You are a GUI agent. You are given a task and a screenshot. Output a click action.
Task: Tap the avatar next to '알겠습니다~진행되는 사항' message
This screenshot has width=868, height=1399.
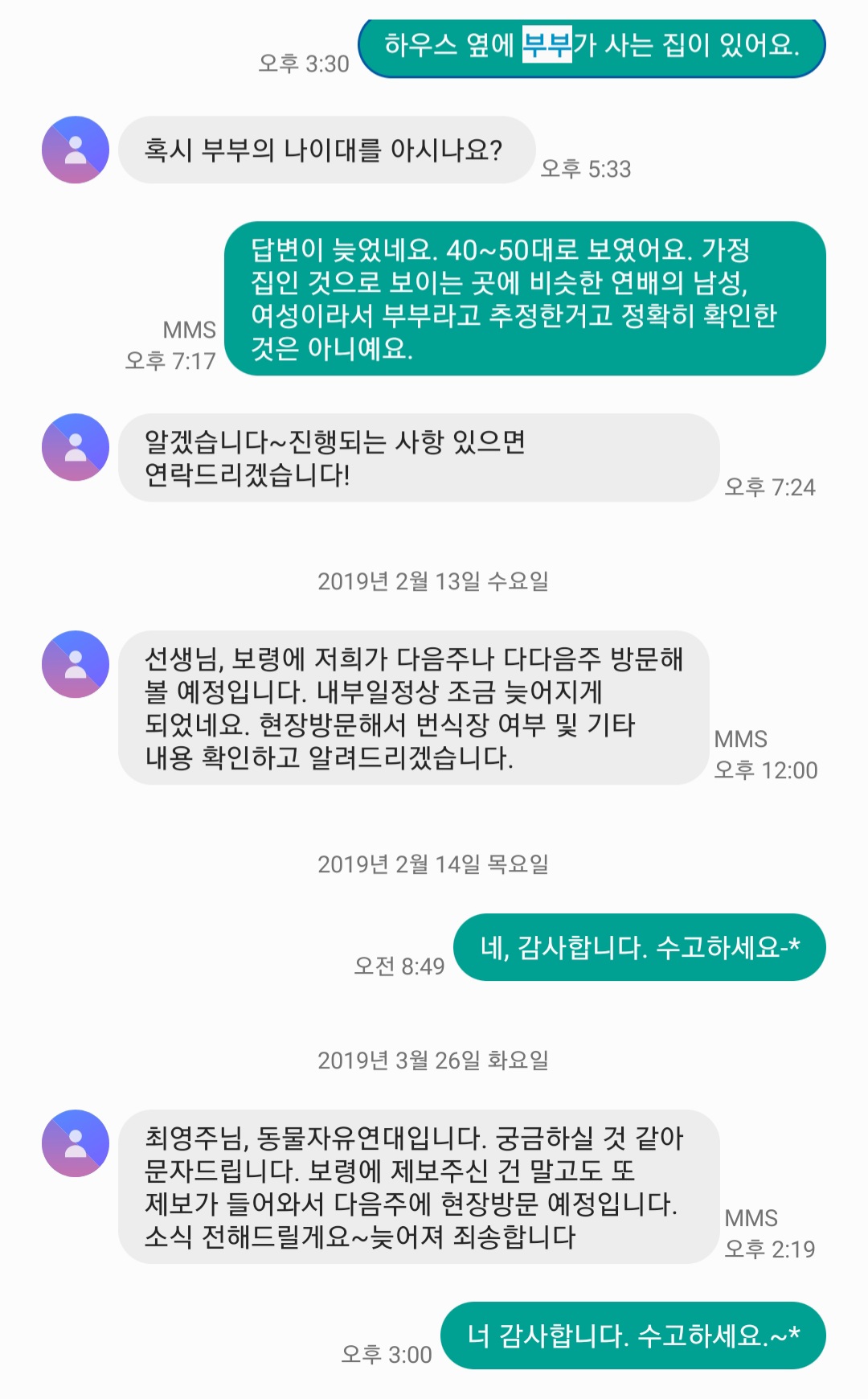coord(76,447)
